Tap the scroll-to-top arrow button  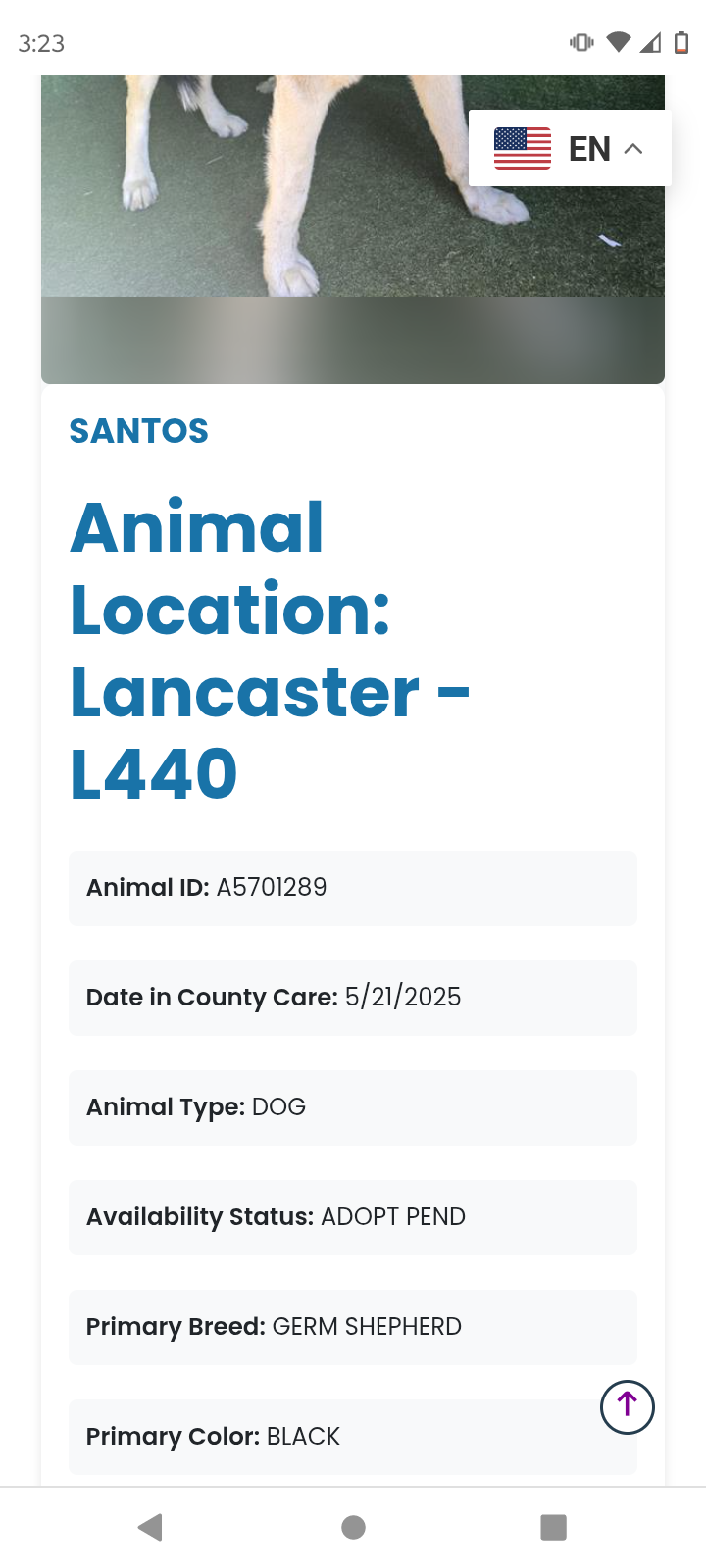[x=627, y=1406]
